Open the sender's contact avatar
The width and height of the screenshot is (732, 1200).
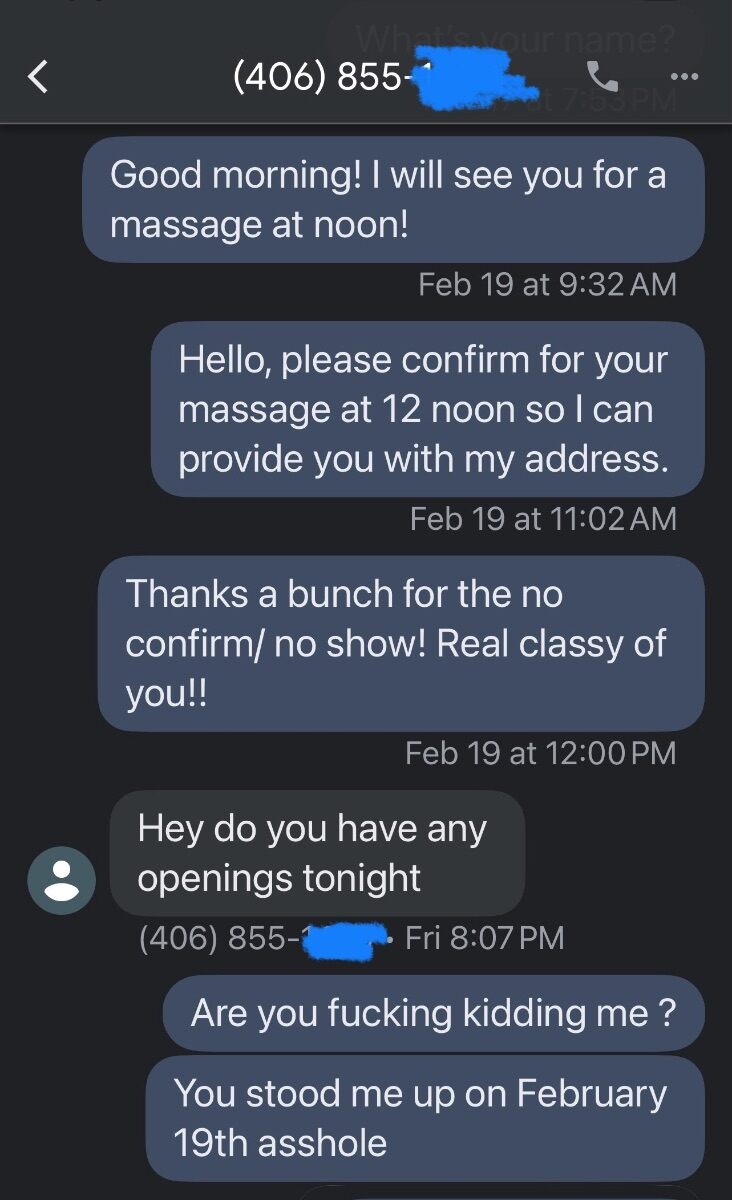click(61, 880)
